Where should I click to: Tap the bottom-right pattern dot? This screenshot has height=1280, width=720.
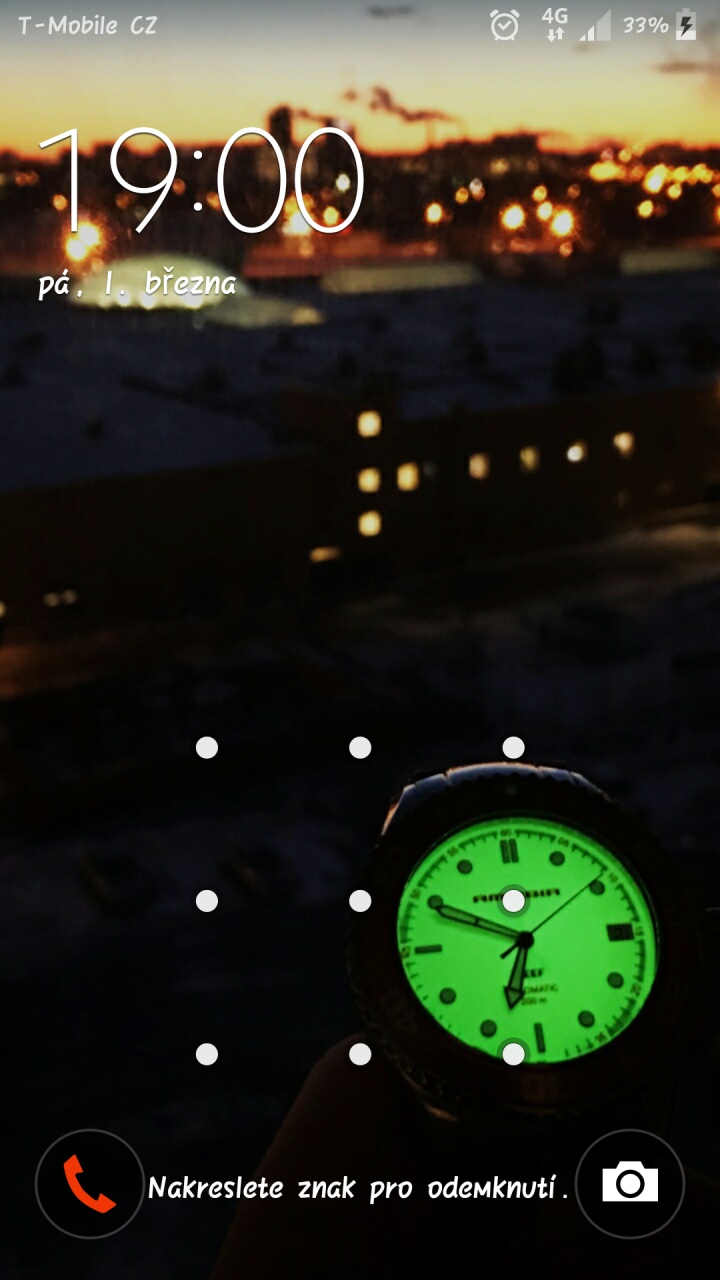point(513,1054)
